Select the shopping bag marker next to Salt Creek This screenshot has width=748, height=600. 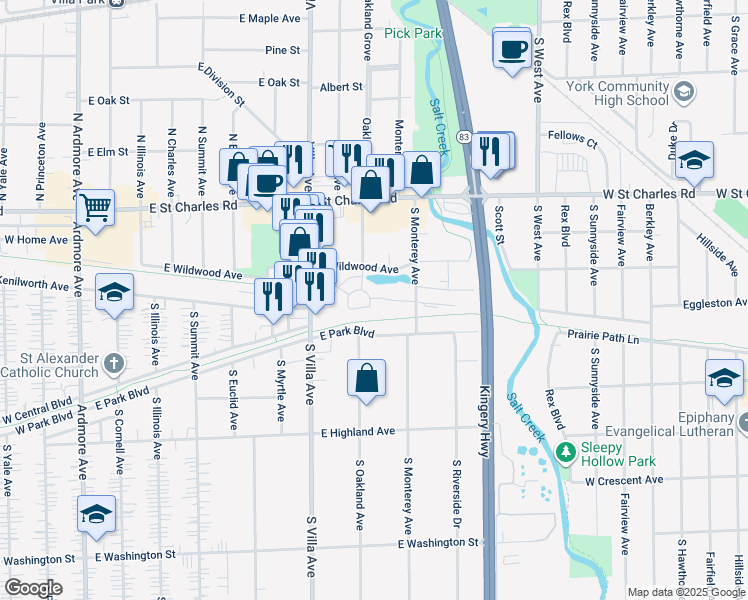(422, 171)
